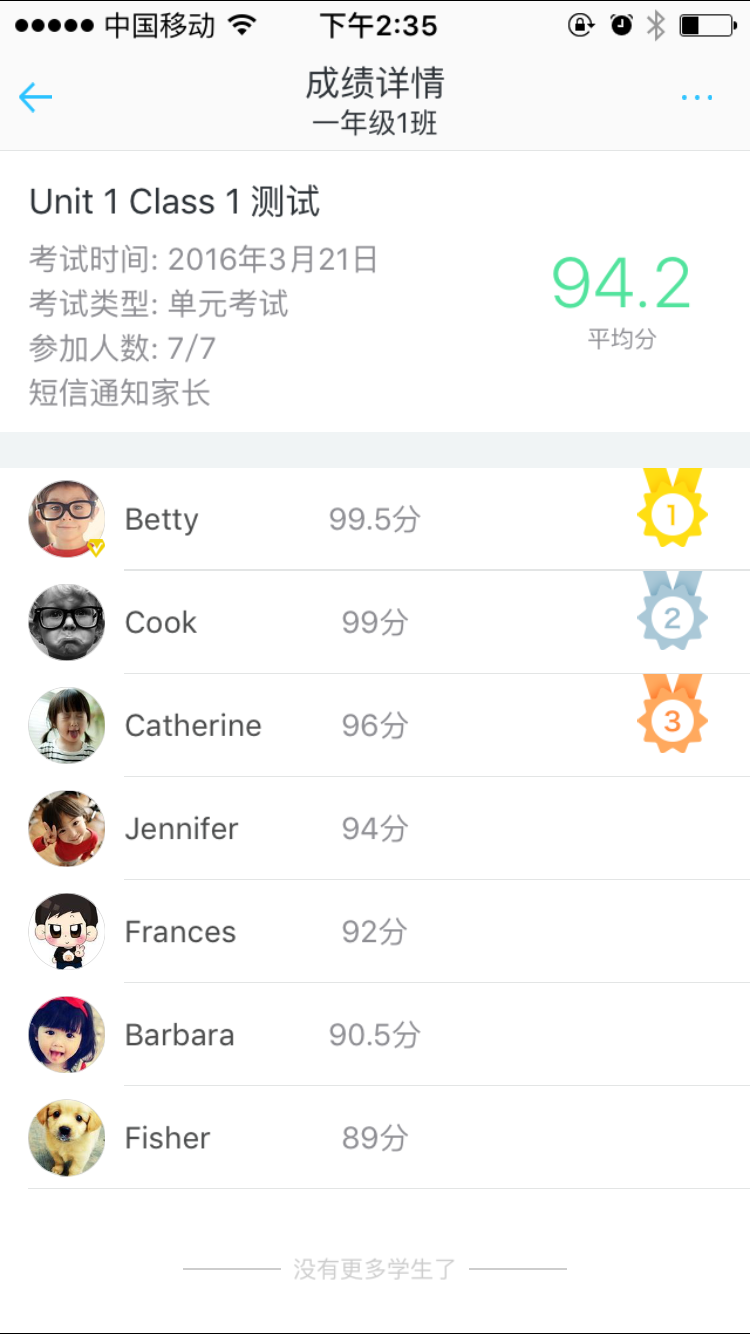
Task: Open Betty's score row
Action: [375, 519]
